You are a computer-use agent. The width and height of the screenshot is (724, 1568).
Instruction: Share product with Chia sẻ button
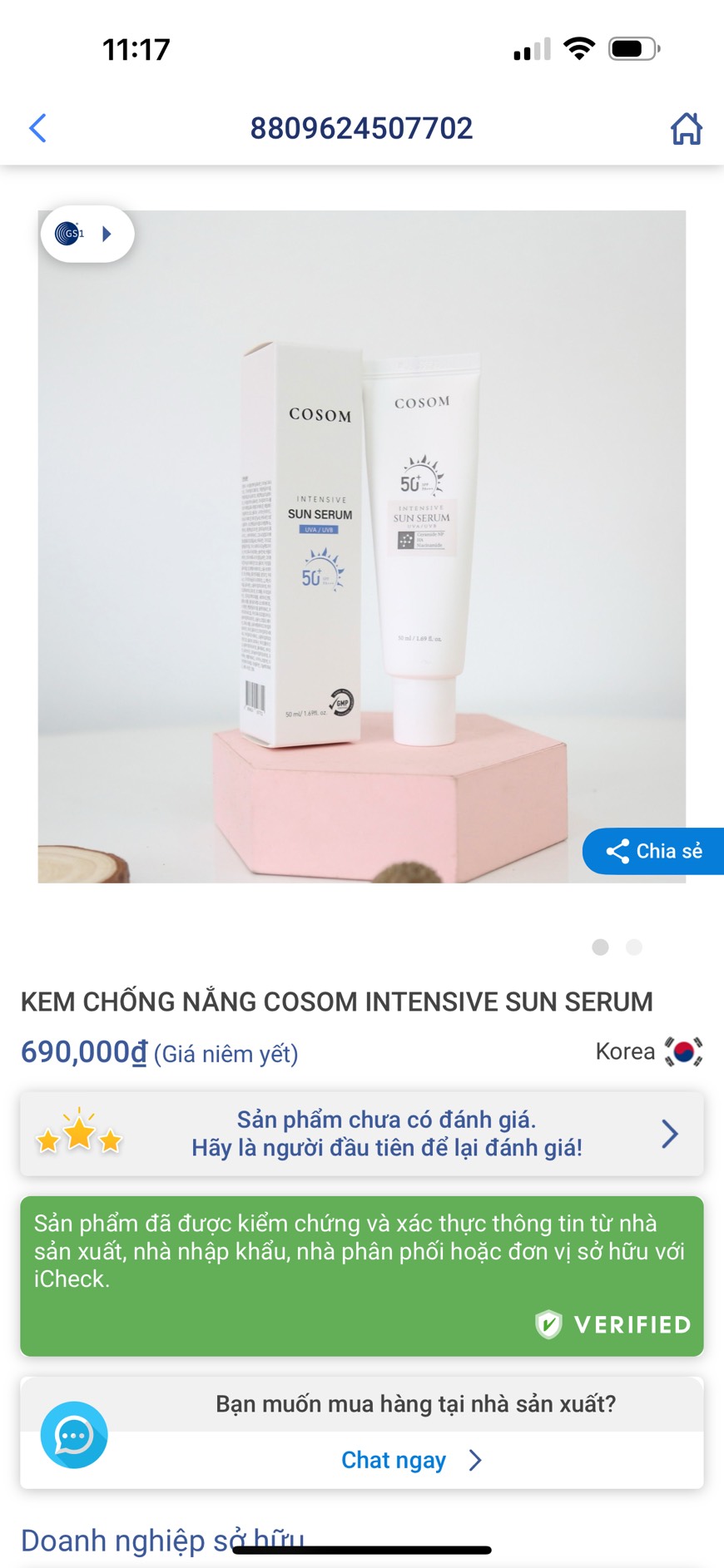pos(654,851)
